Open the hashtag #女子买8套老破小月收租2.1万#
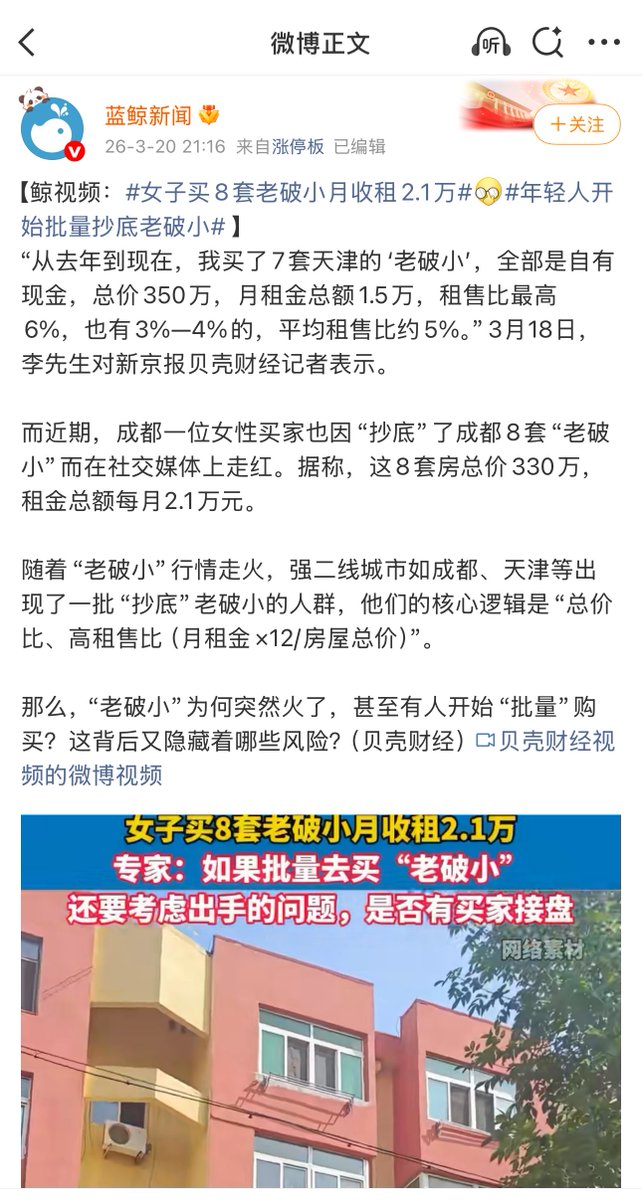The height and width of the screenshot is (1200, 642). point(298,192)
